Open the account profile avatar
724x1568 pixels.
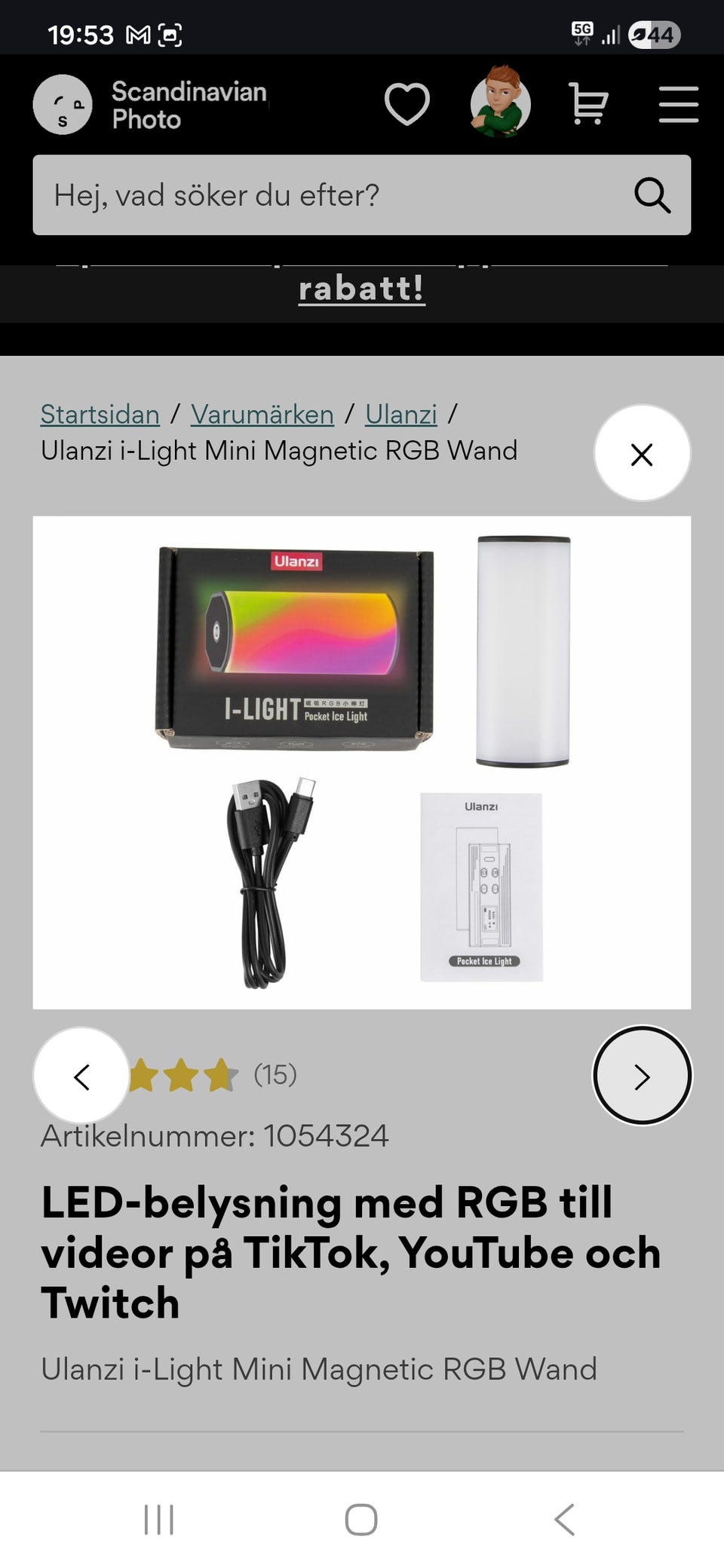point(500,103)
